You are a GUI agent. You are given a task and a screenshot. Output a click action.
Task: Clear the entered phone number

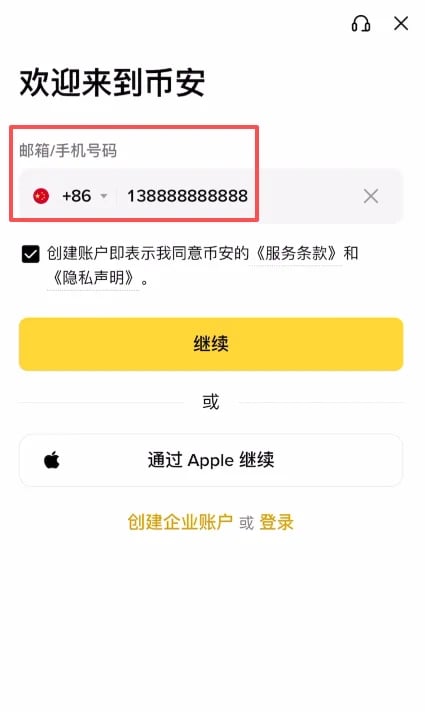371,196
